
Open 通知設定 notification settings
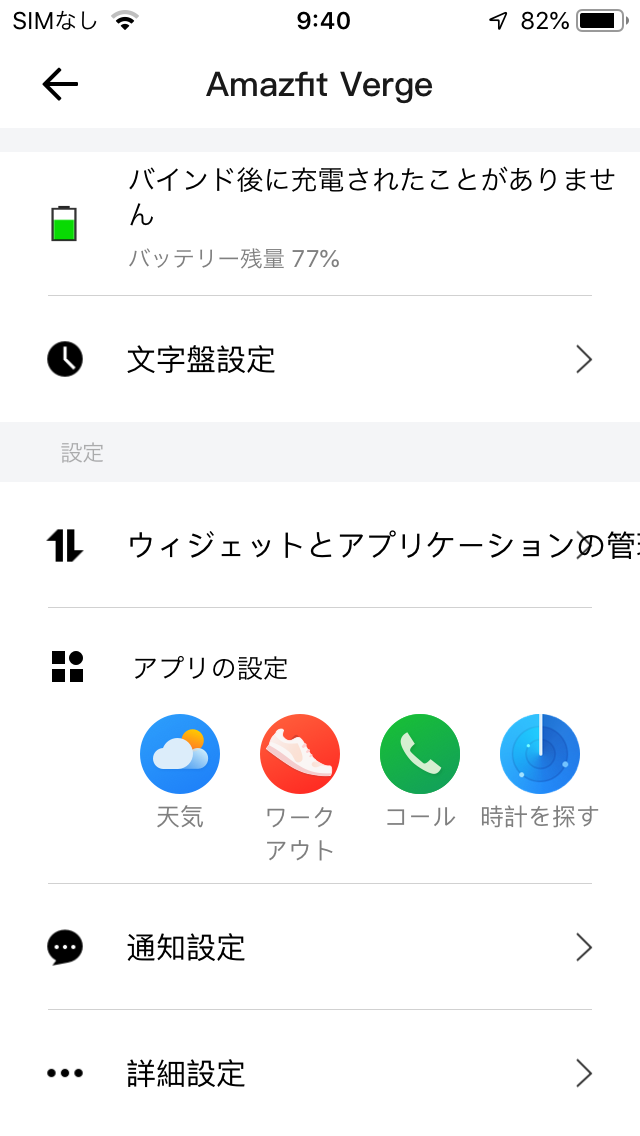[x=320, y=947]
